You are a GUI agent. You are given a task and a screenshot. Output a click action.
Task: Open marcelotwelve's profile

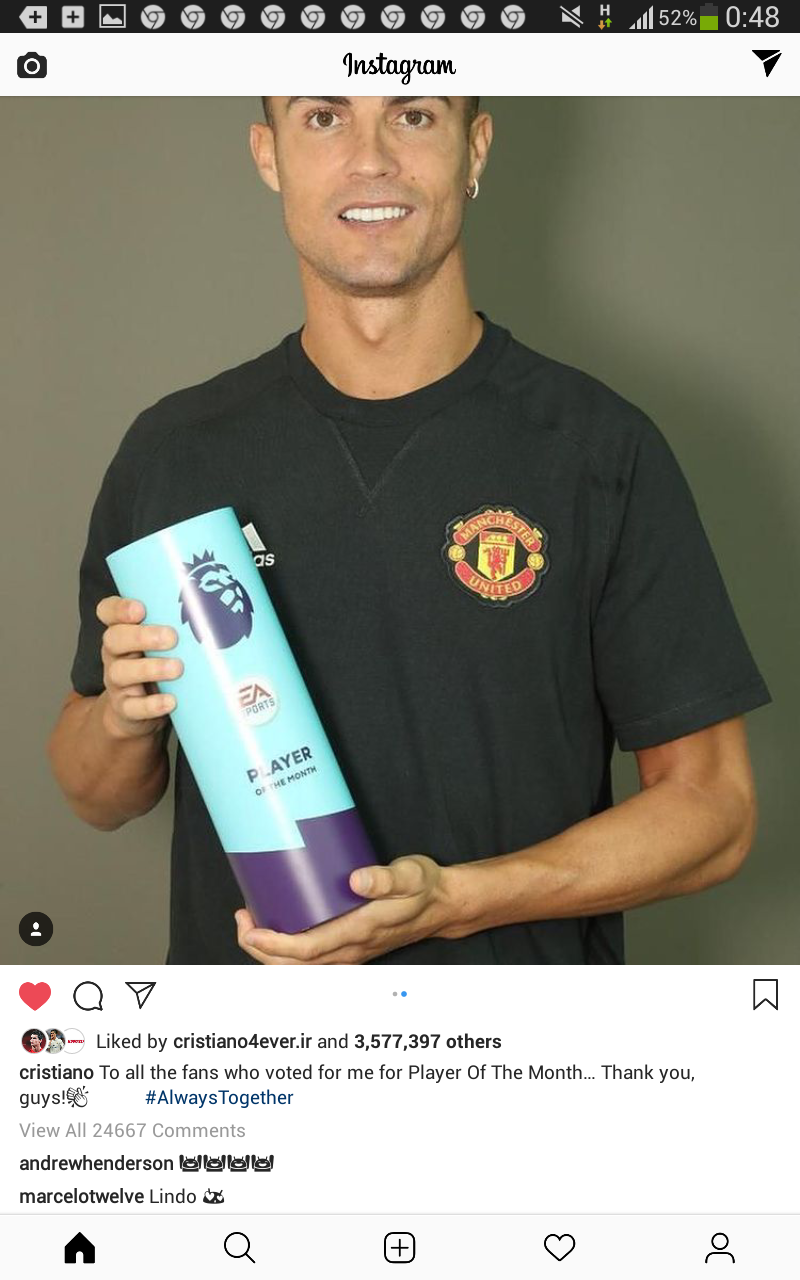coord(82,1196)
